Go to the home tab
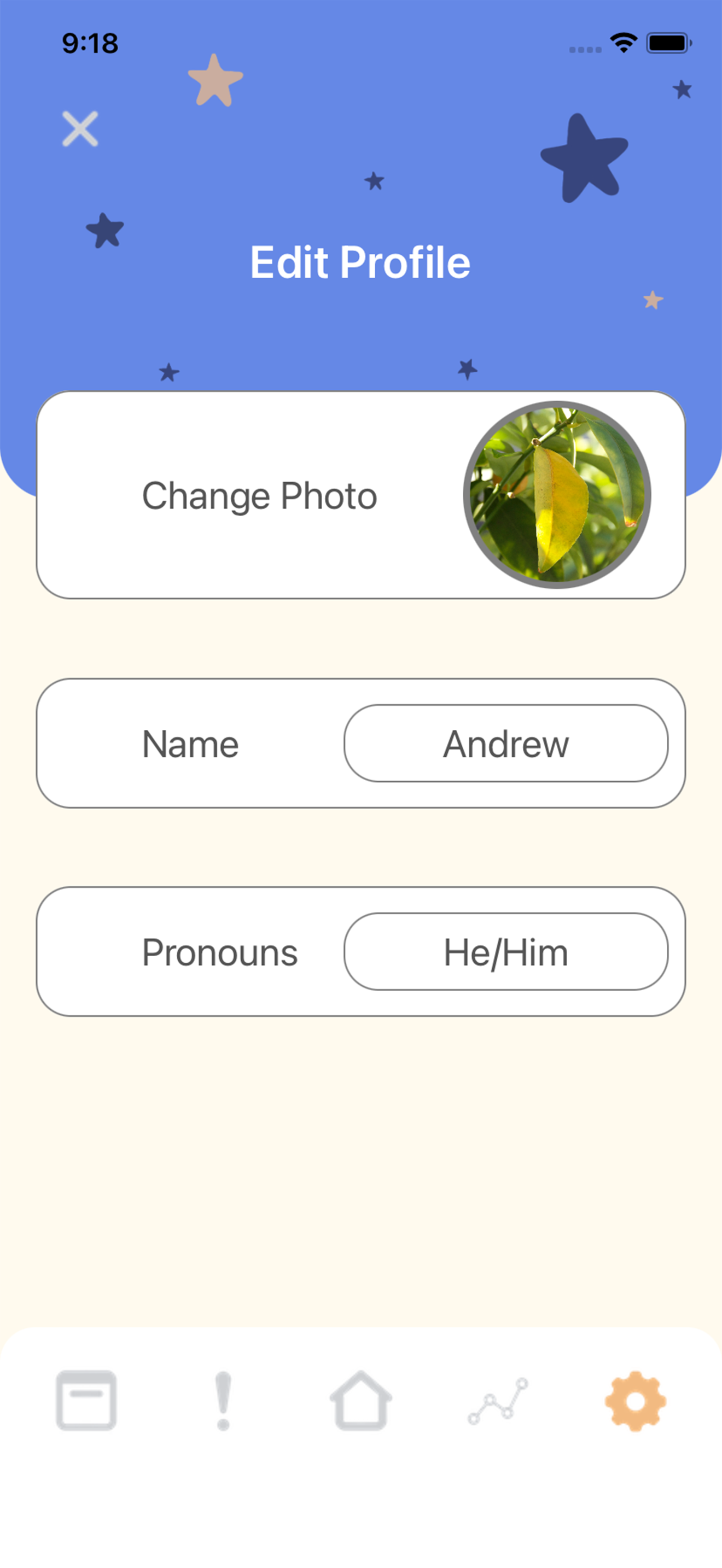This screenshot has height=1568, width=722. tap(361, 1400)
